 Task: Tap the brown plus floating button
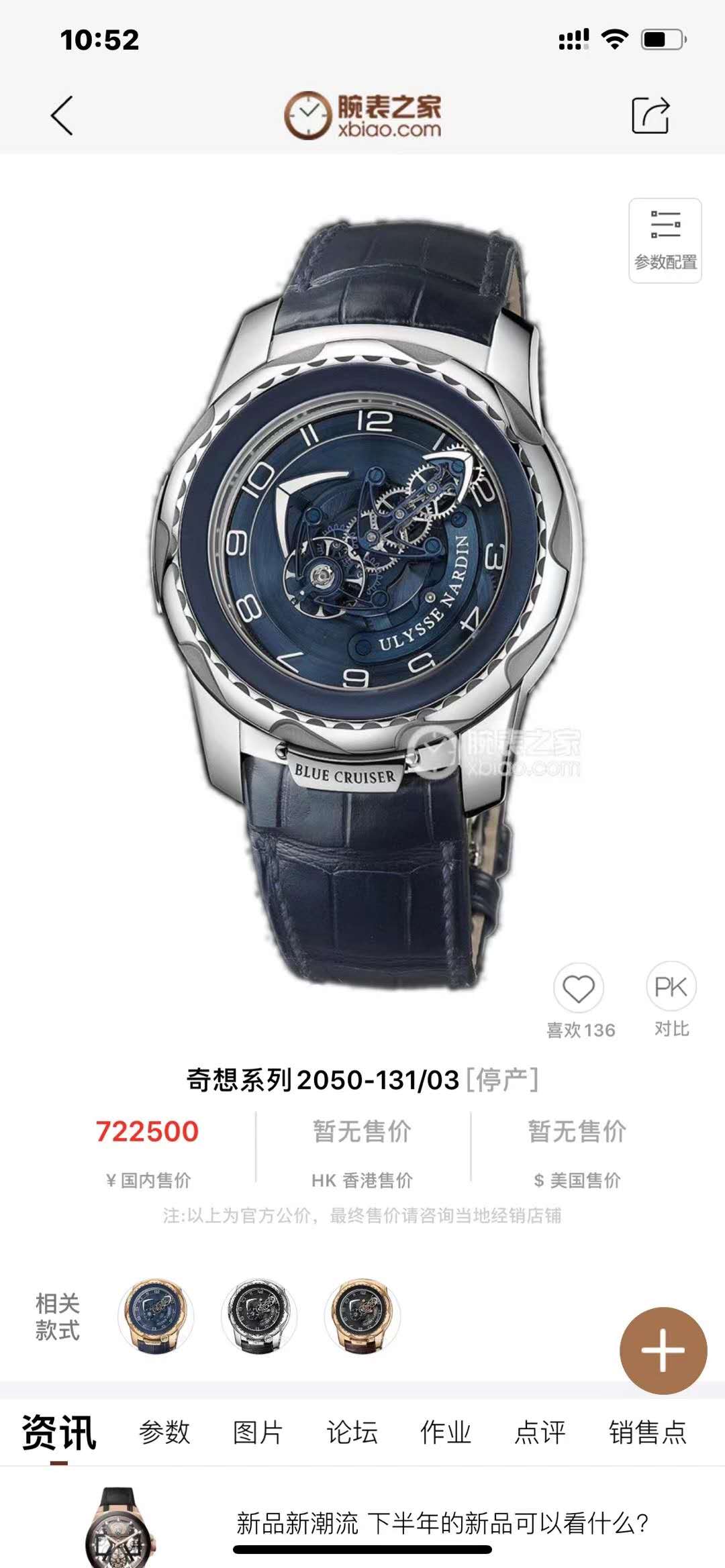[663, 1350]
